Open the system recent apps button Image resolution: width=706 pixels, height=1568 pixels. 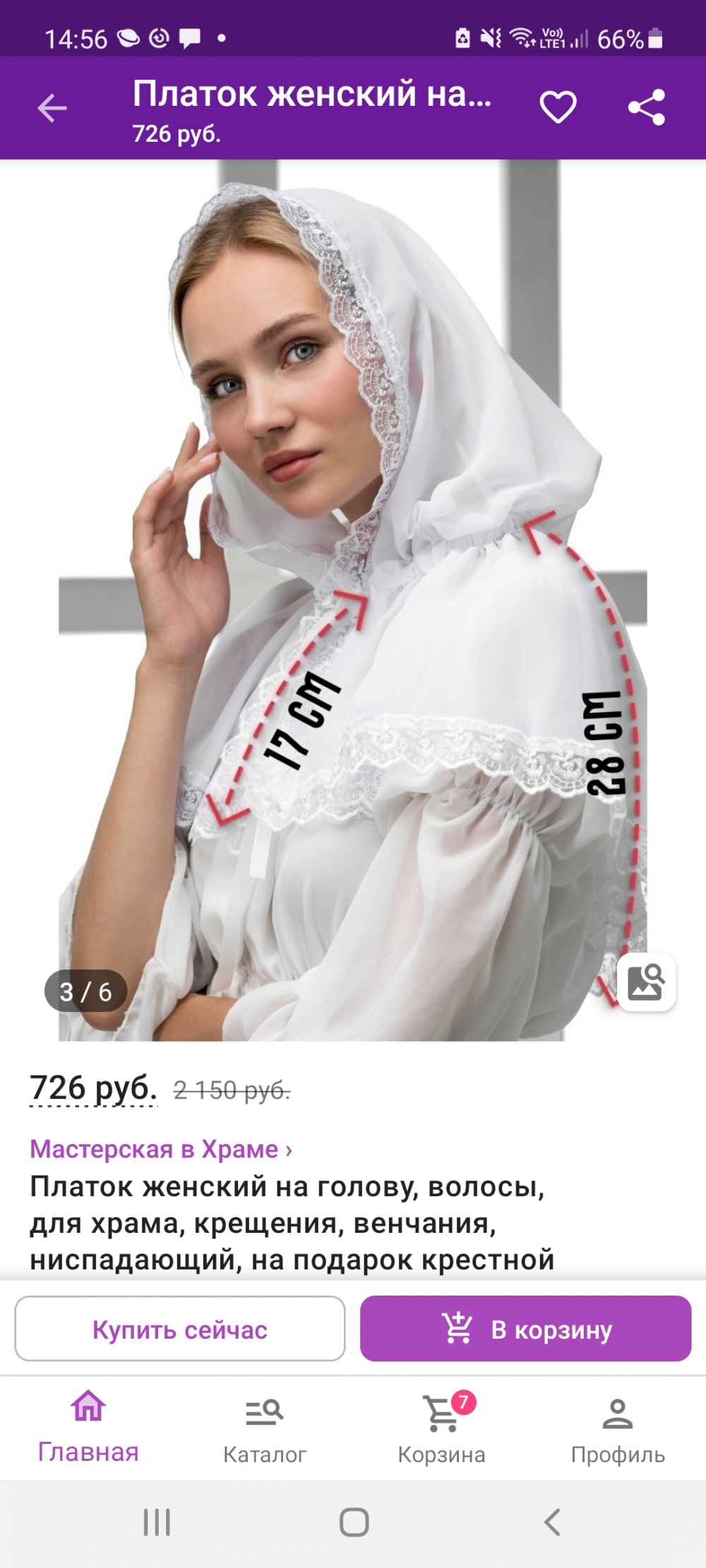click(x=157, y=1522)
